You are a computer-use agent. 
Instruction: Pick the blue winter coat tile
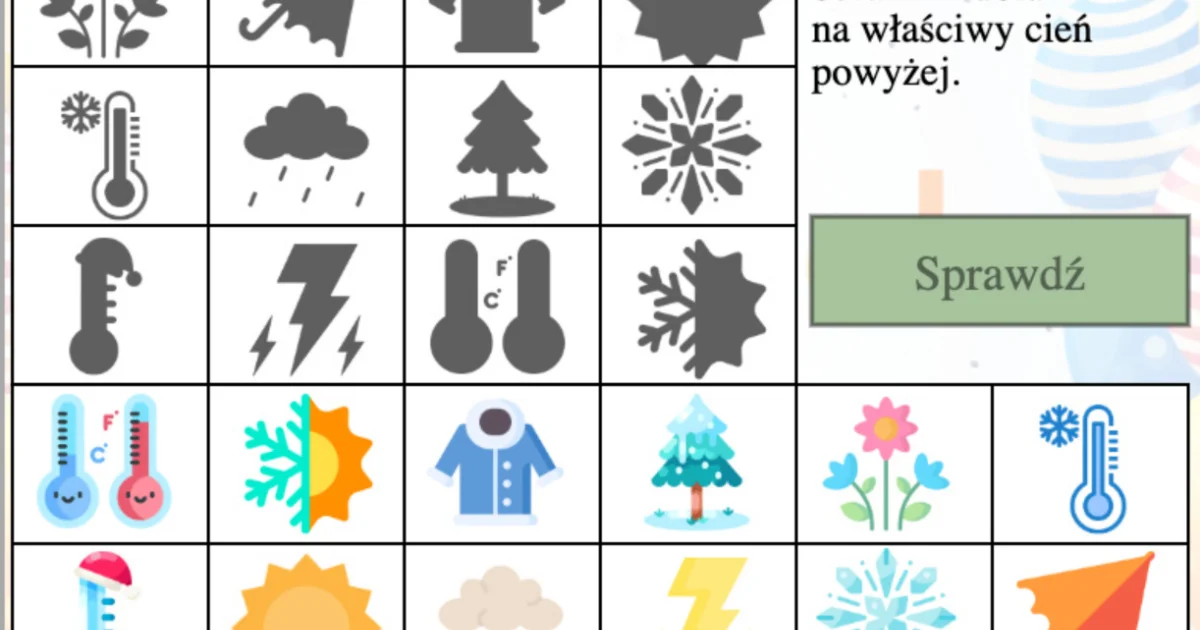click(x=502, y=462)
